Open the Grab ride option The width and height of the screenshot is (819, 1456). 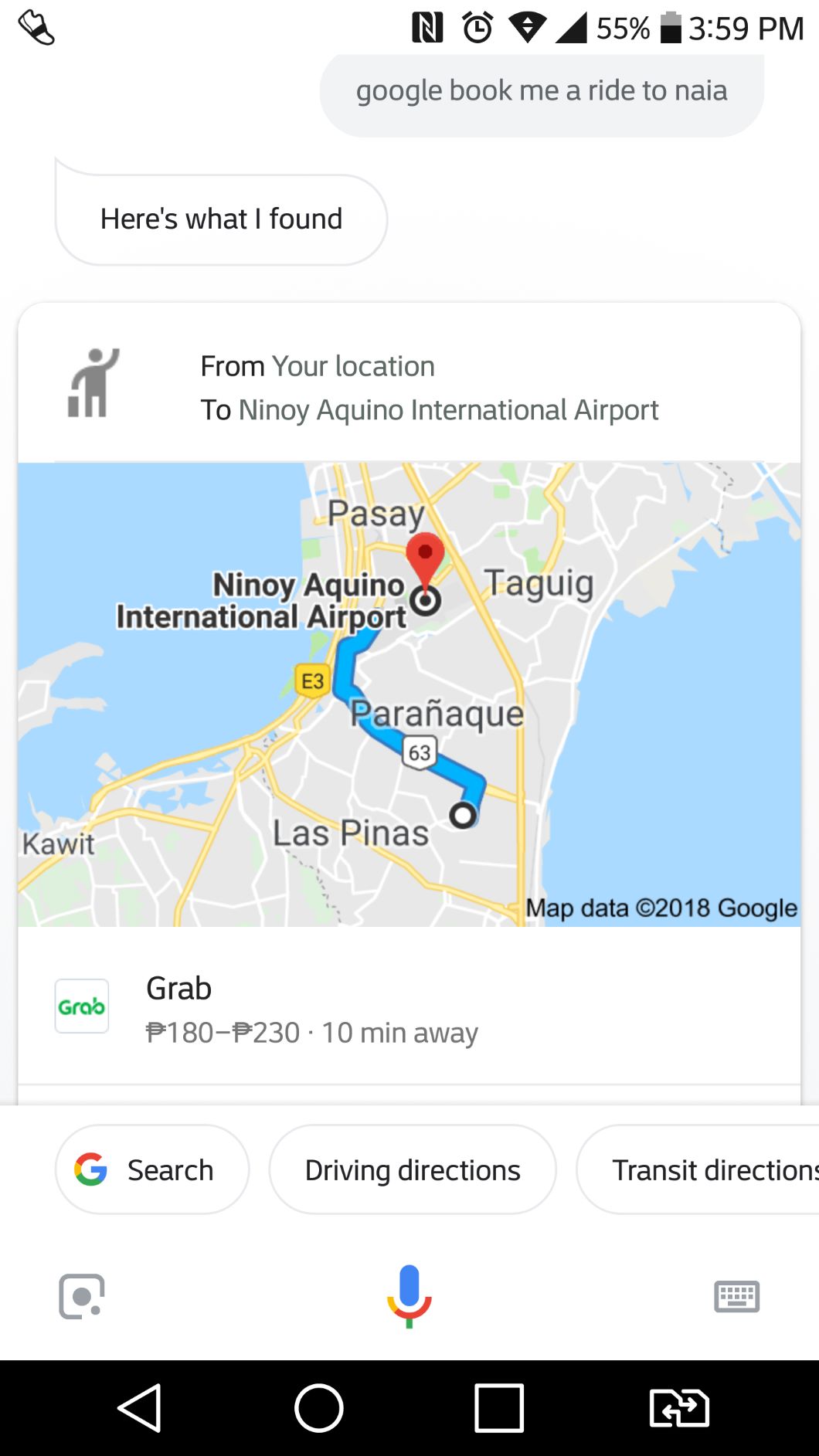409,1008
